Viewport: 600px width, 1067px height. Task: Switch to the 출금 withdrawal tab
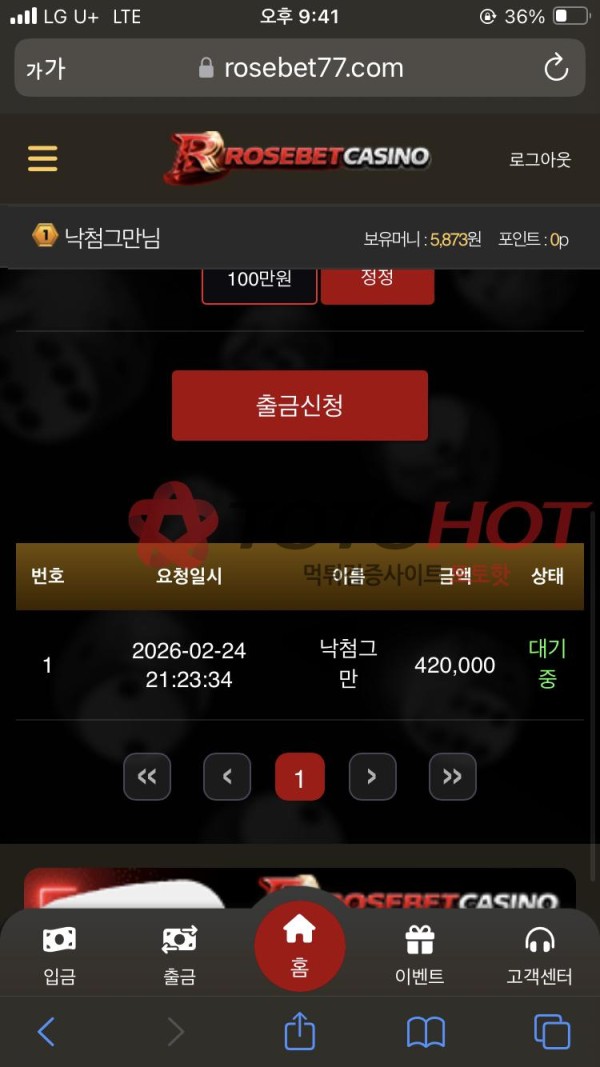click(x=180, y=954)
